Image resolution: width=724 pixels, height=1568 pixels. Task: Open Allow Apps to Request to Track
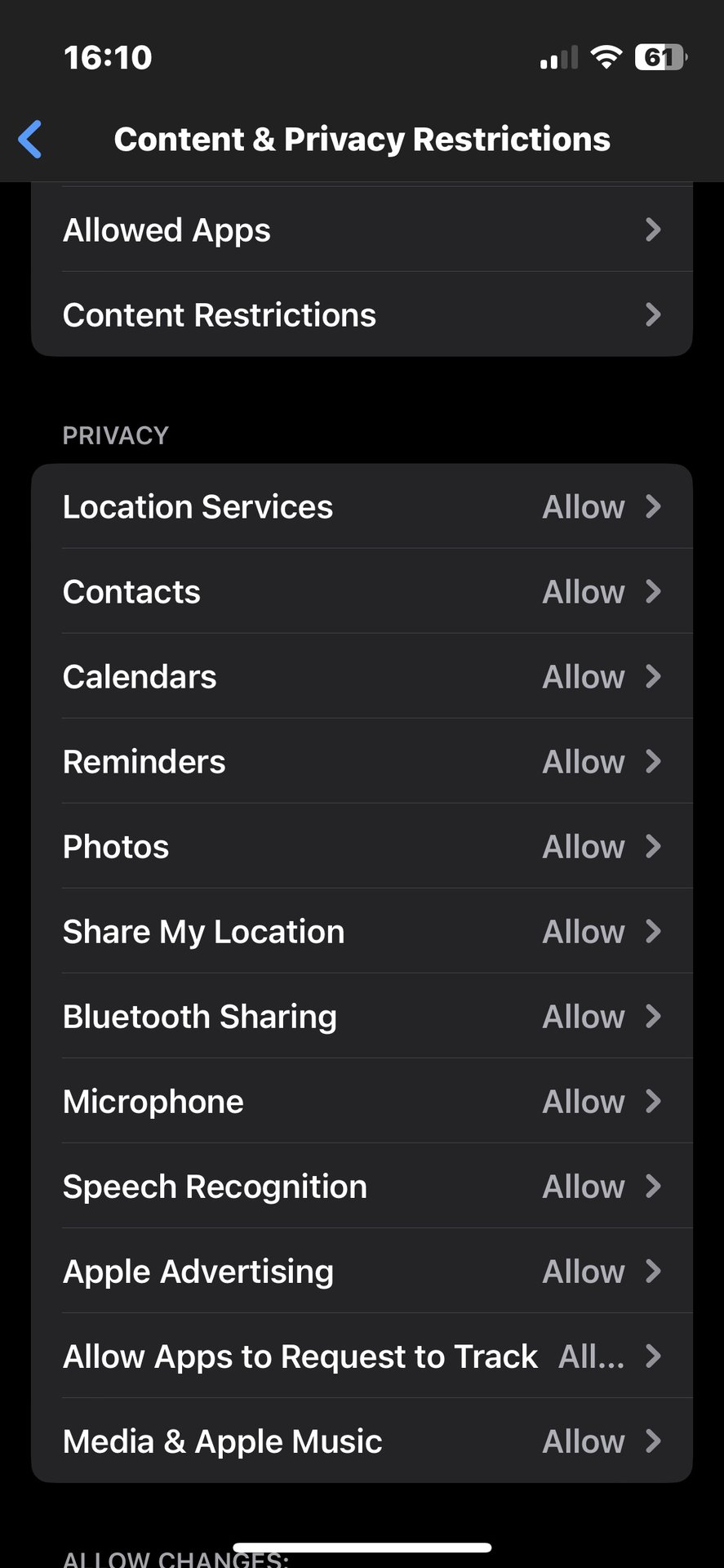click(362, 1356)
